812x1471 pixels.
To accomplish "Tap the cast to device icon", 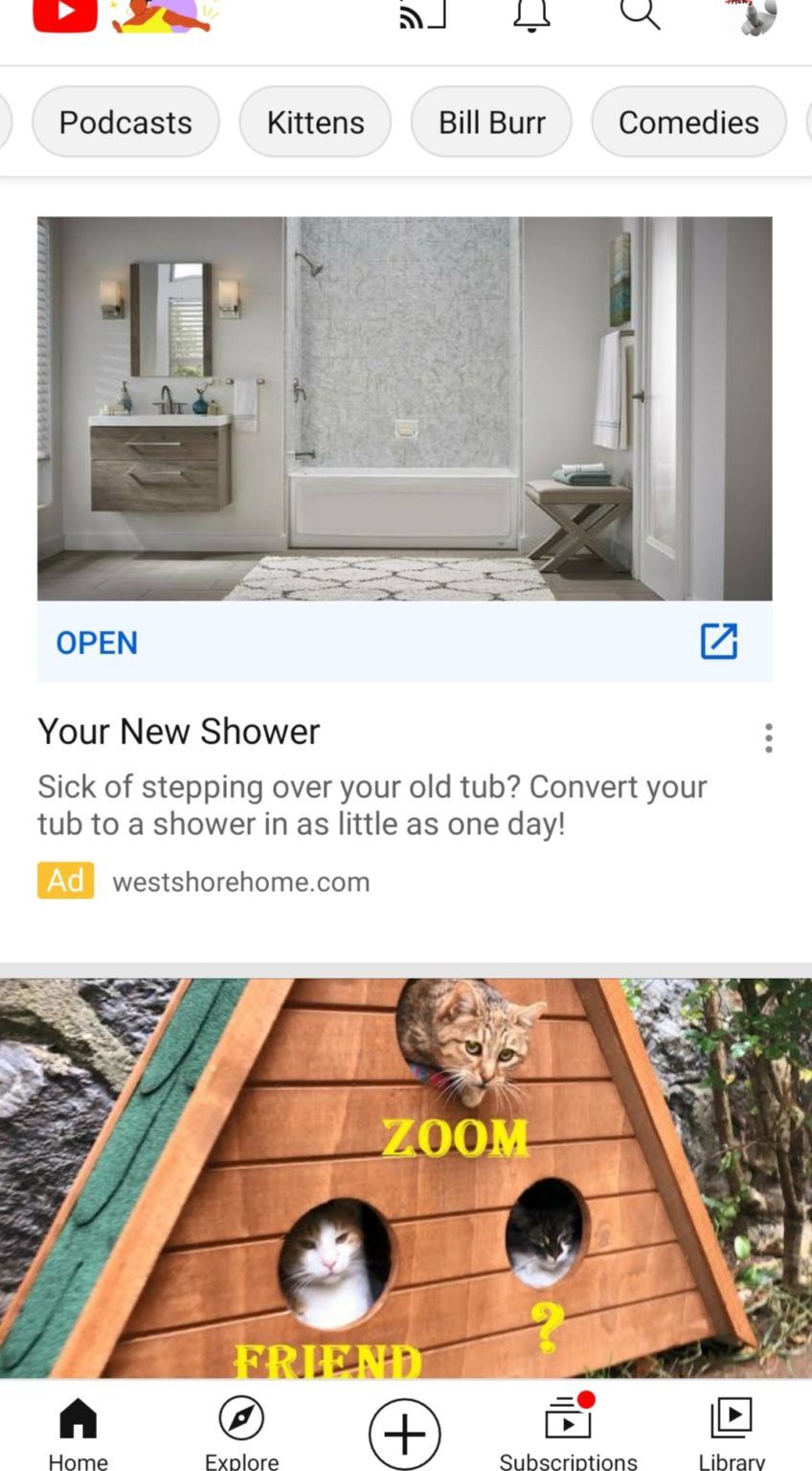I will coord(422,15).
